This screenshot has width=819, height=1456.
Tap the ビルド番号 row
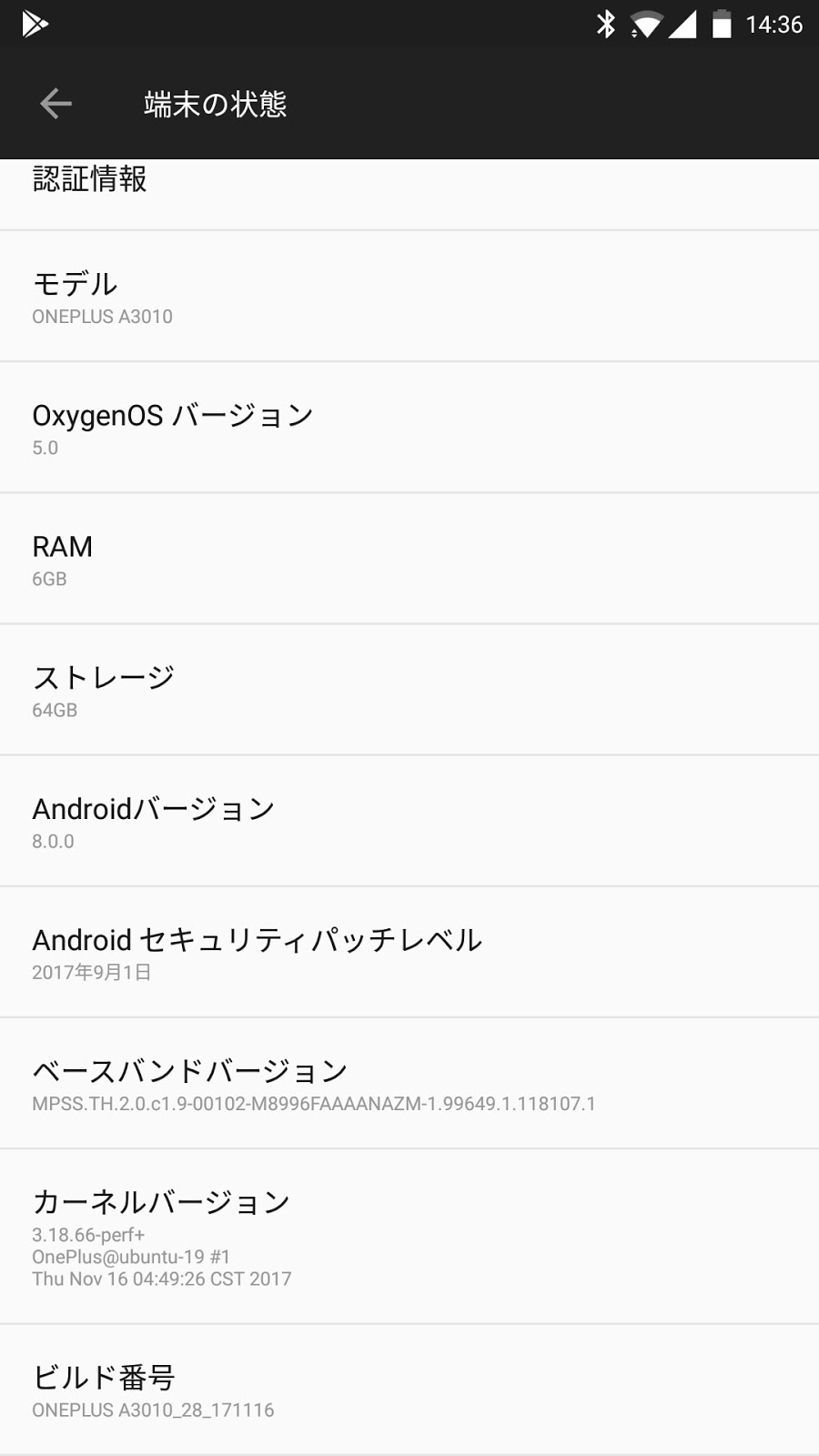tap(409, 1390)
